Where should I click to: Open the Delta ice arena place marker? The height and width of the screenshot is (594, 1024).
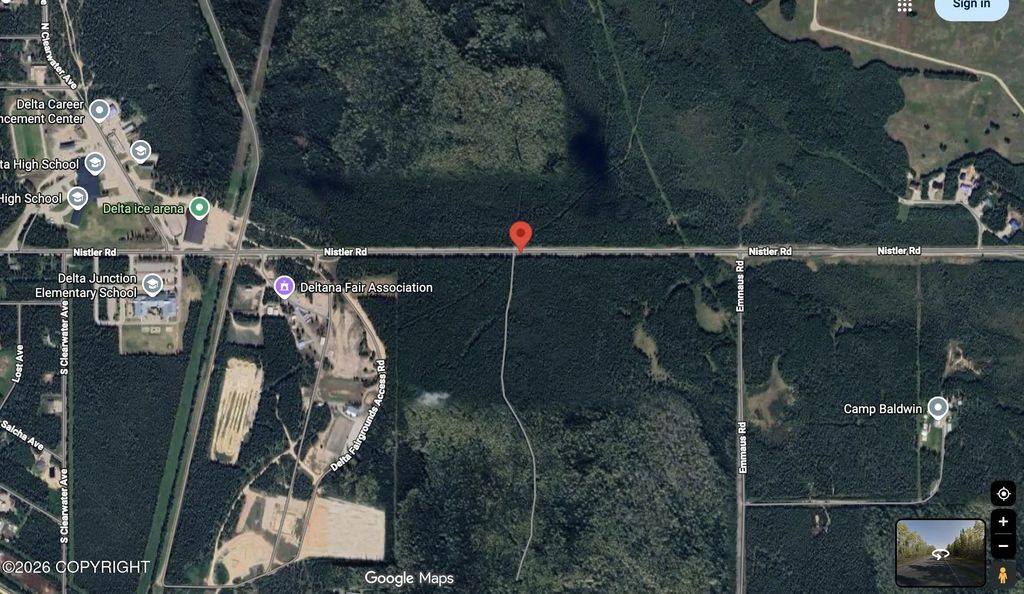pyautogui.click(x=199, y=208)
